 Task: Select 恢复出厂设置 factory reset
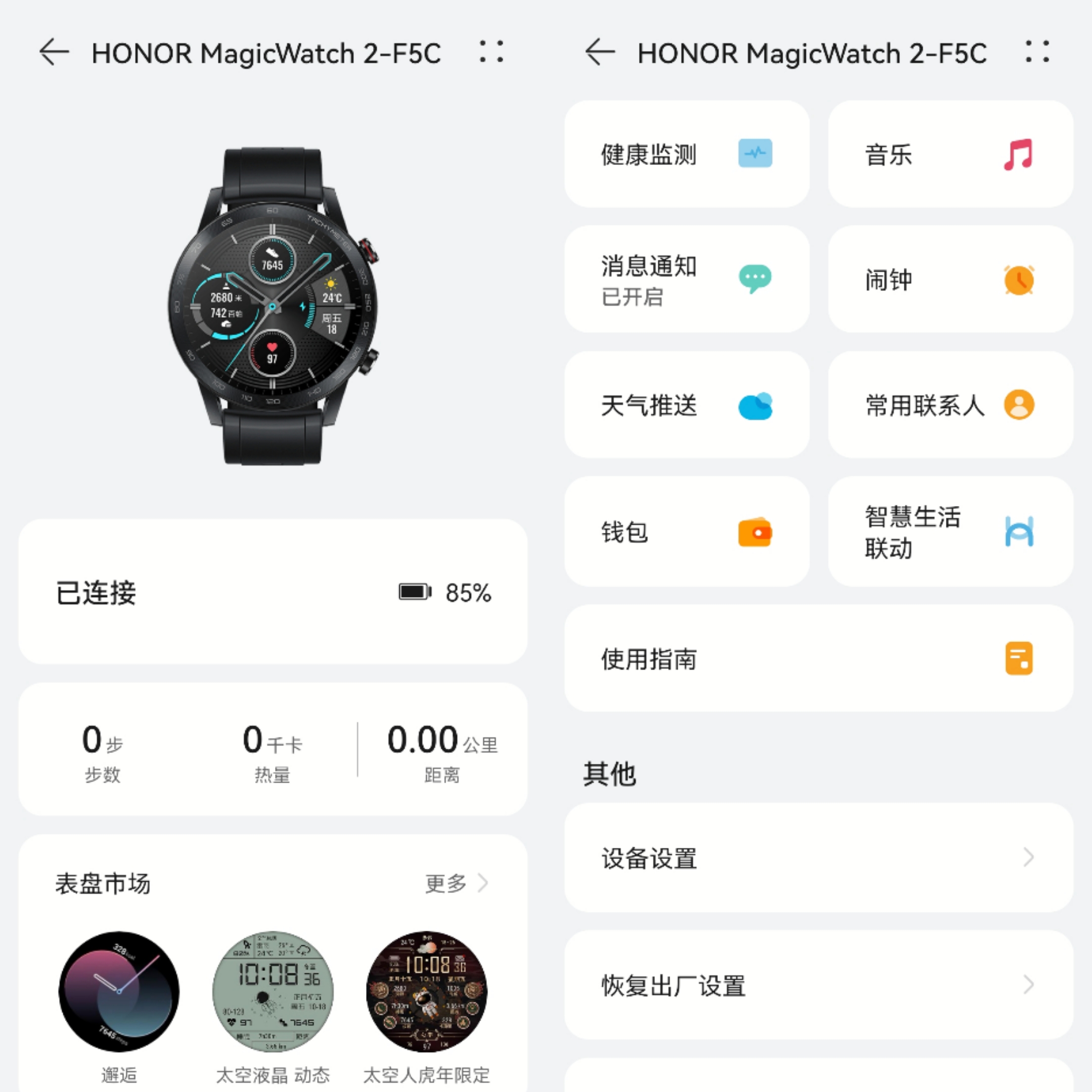click(x=818, y=985)
